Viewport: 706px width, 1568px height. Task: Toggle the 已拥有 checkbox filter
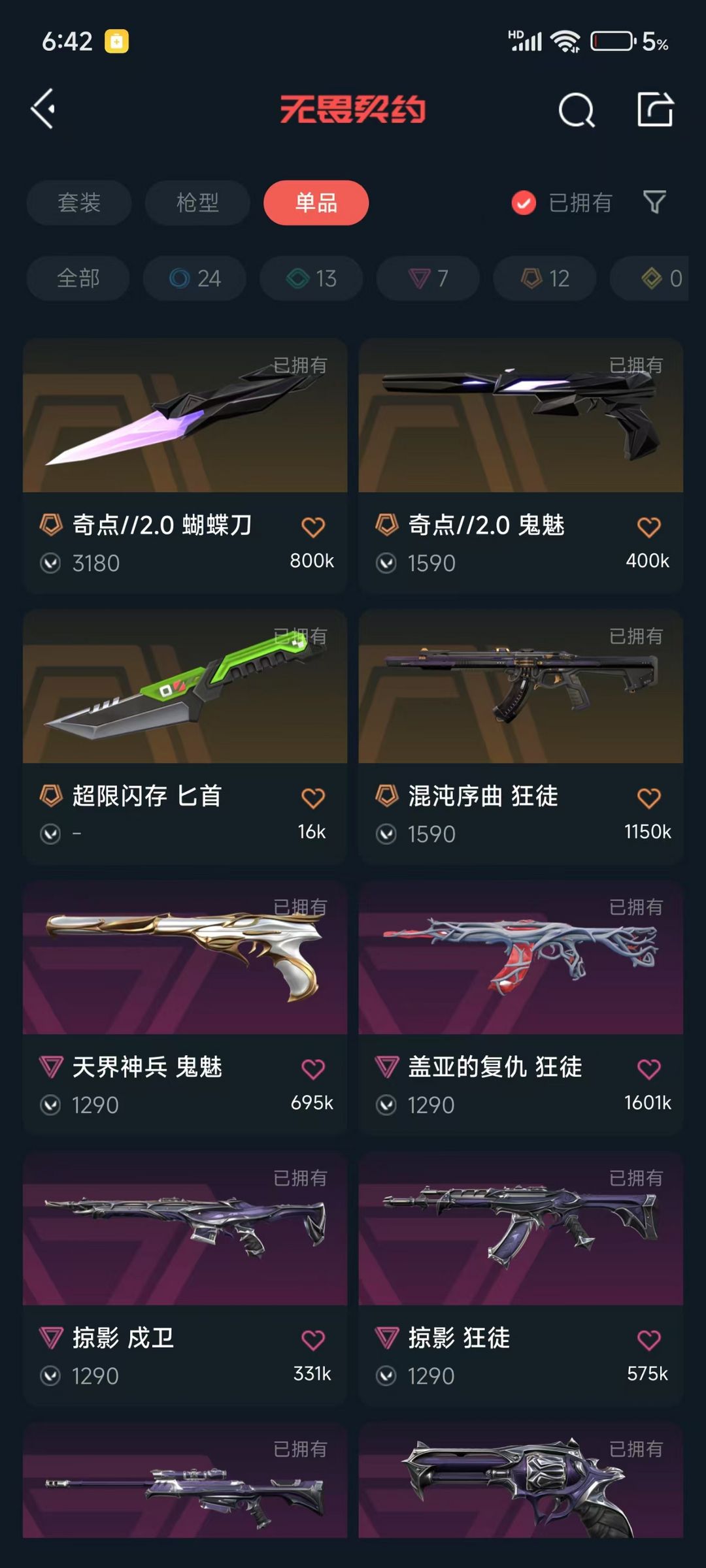click(x=524, y=203)
